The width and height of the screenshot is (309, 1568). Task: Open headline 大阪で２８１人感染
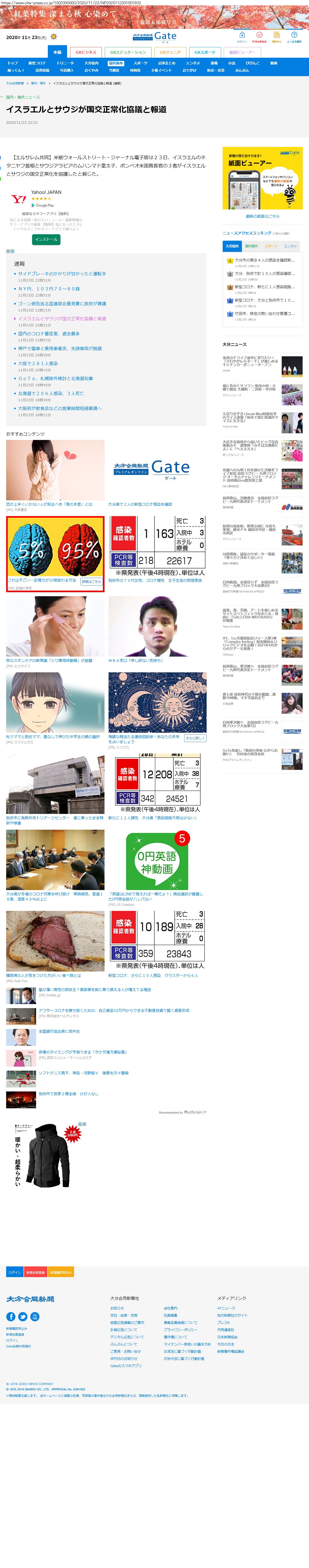tap(38, 363)
